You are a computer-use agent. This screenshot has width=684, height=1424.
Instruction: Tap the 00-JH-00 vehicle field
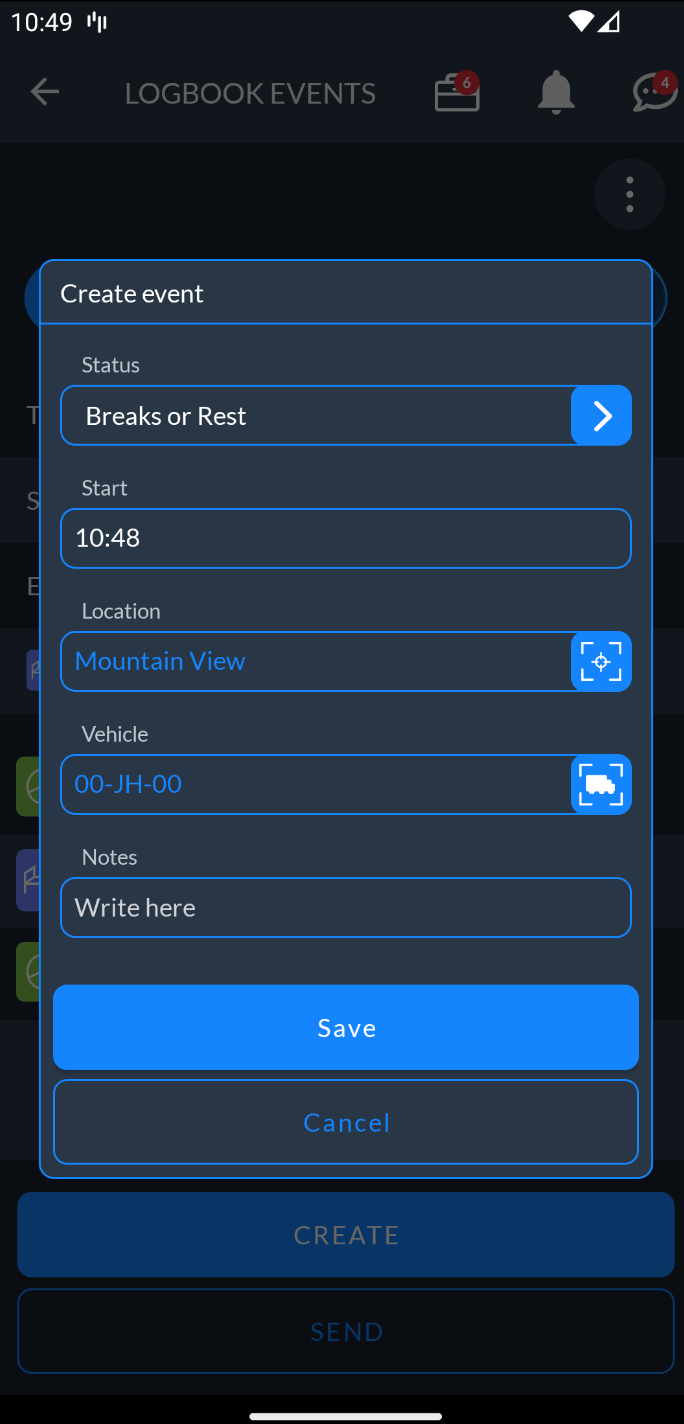tap(315, 785)
